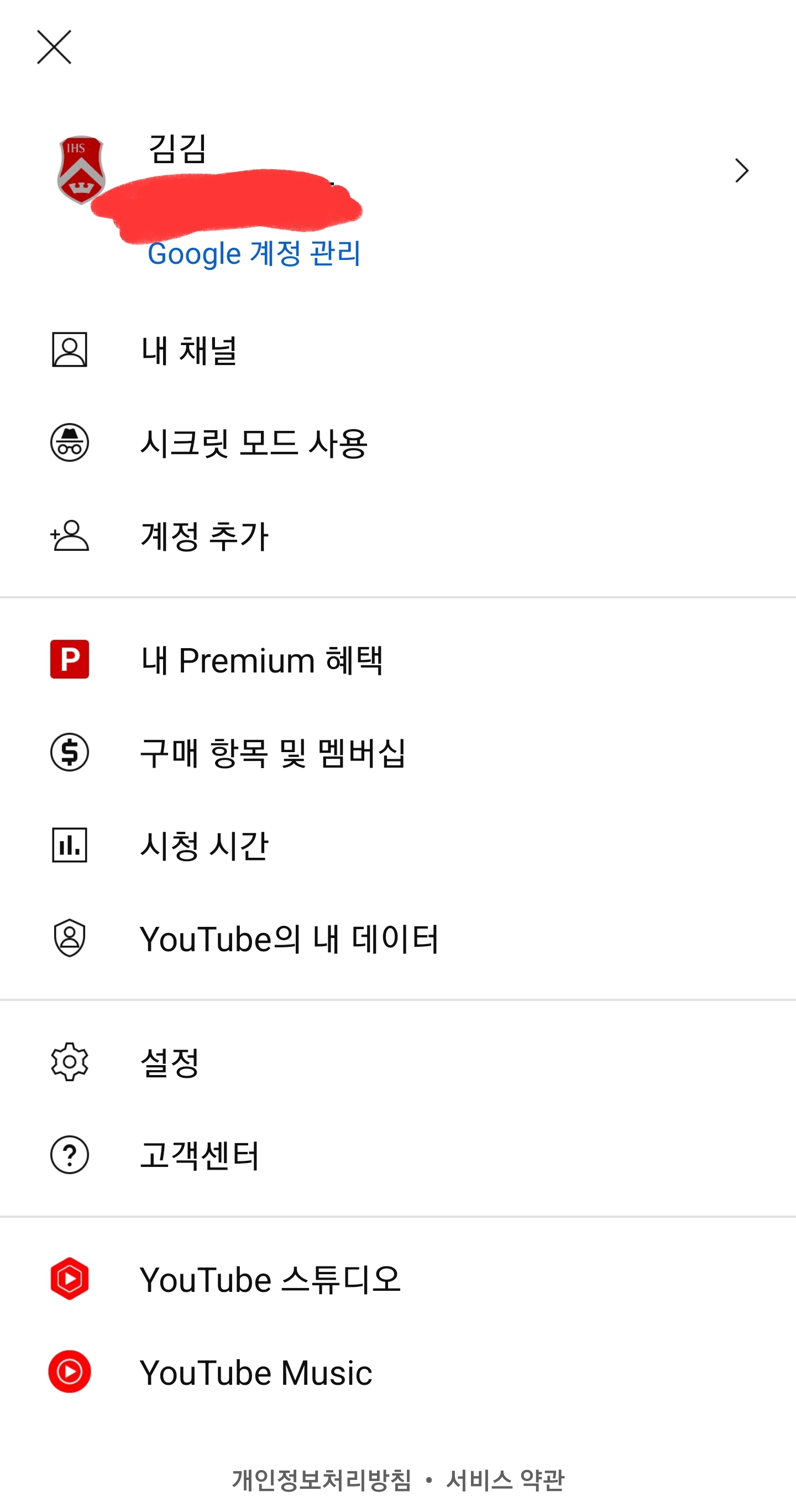Open 서비스 약관 link
This screenshot has height=1512, width=796.
click(x=505, y=1480)
